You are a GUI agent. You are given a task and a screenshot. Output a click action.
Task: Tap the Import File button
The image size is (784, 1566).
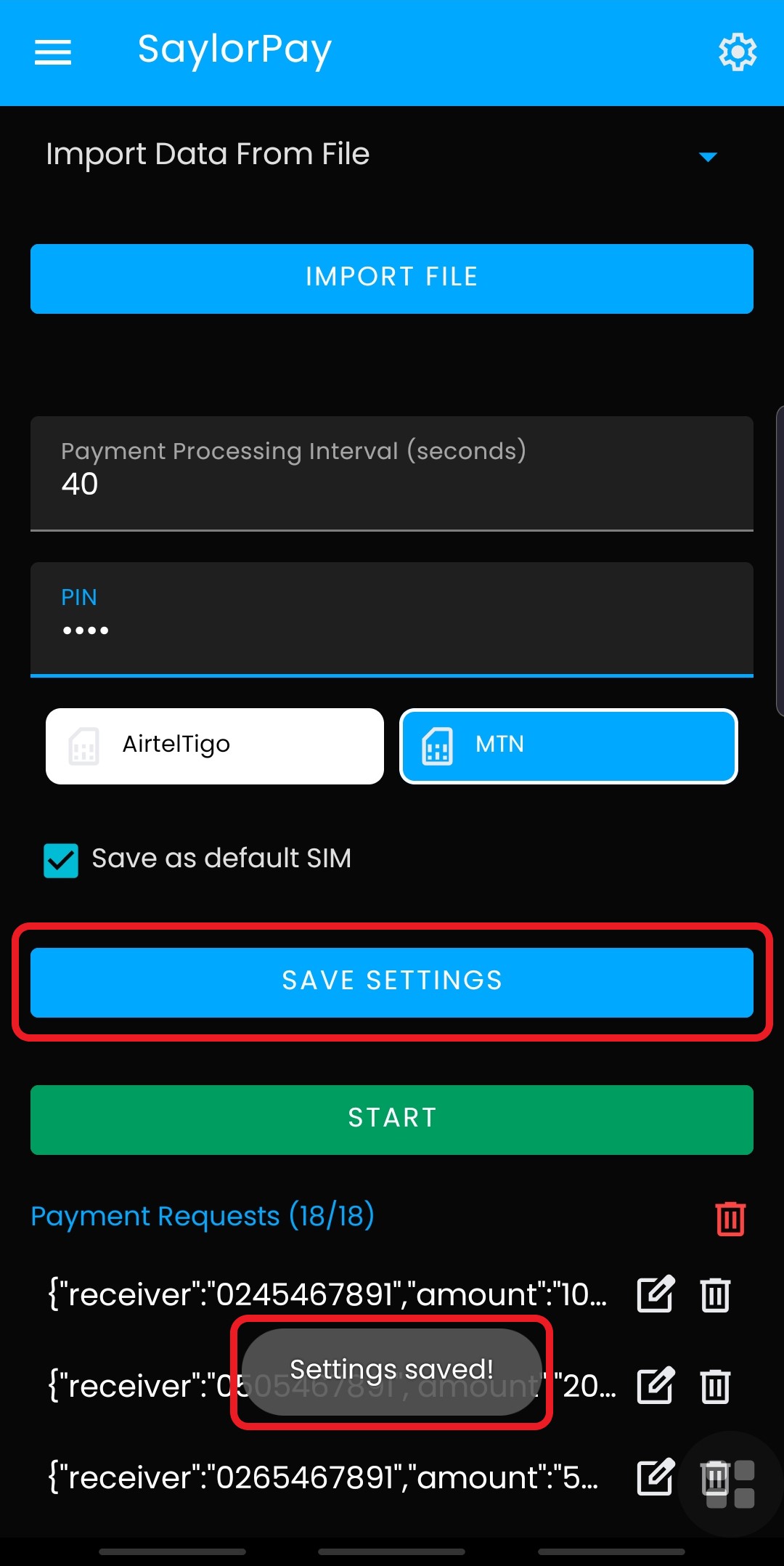[x=392, y=279]
